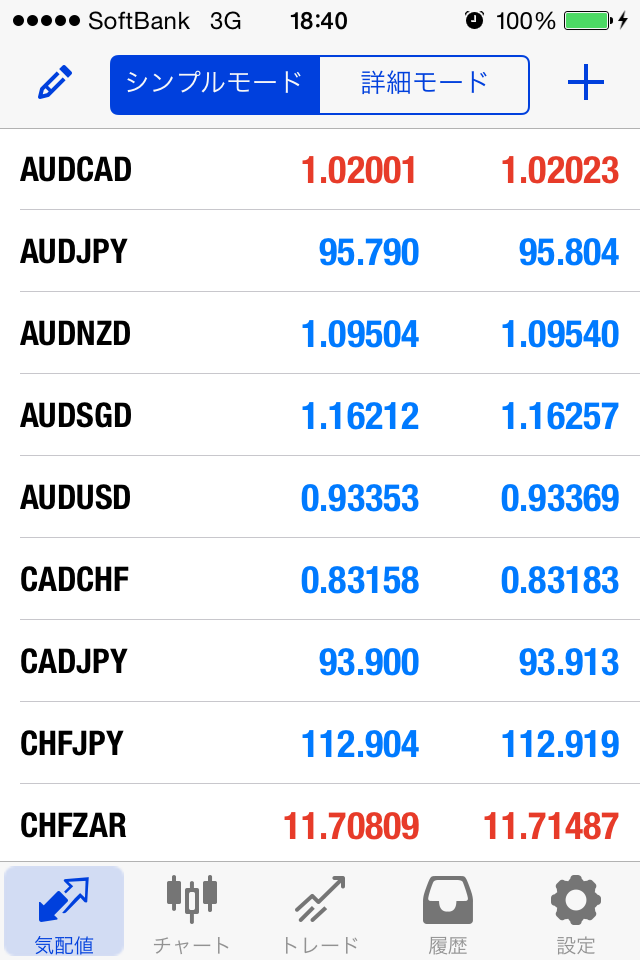Open the CHFJPY quote row

point(320,744)
